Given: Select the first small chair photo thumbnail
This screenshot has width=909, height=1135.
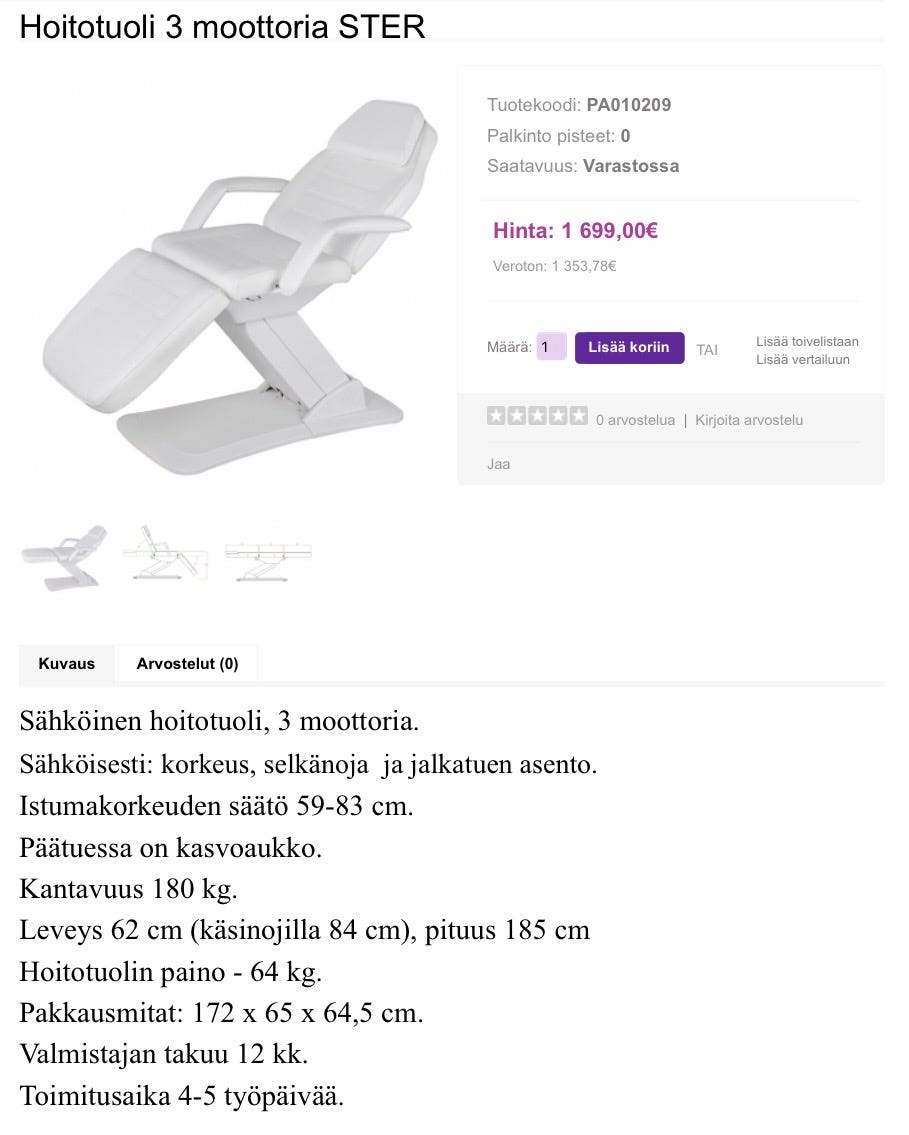Looking at the screenshot, I should click(64, 554).
